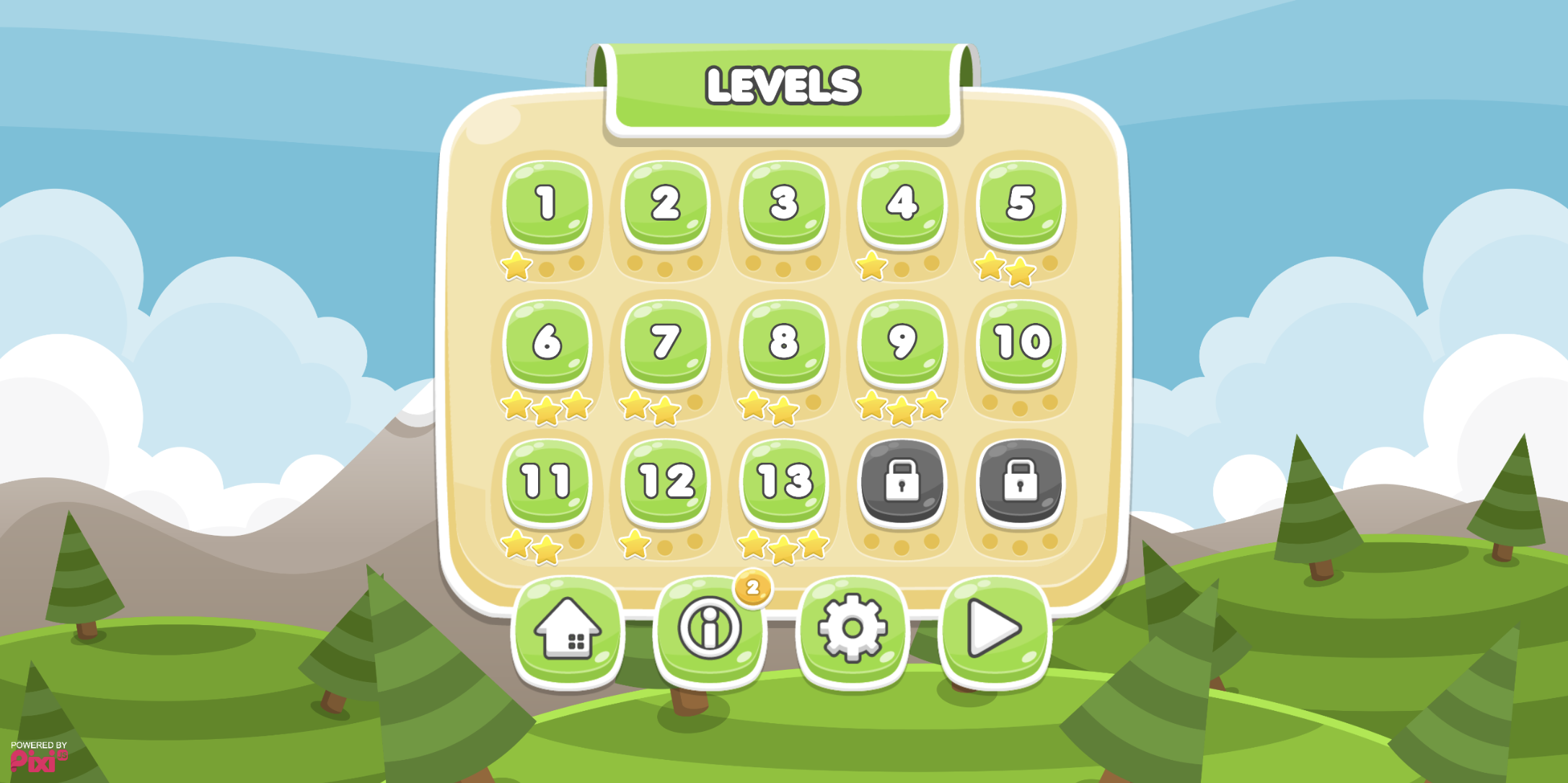Select level 6
The height and width of the screenshot is (783, 1568).
(547, 342)
